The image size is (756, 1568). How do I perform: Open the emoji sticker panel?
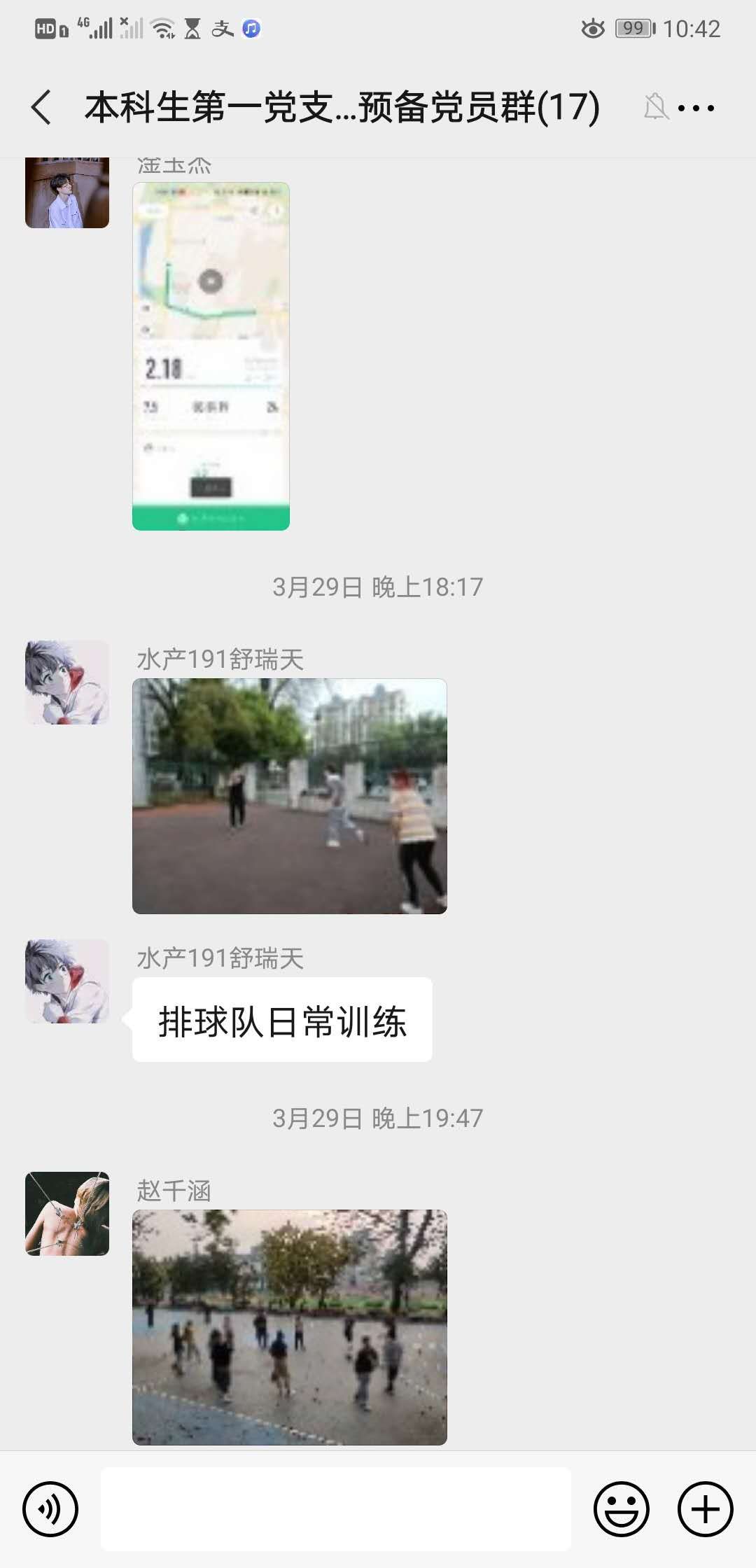(x=621, y=1508)
